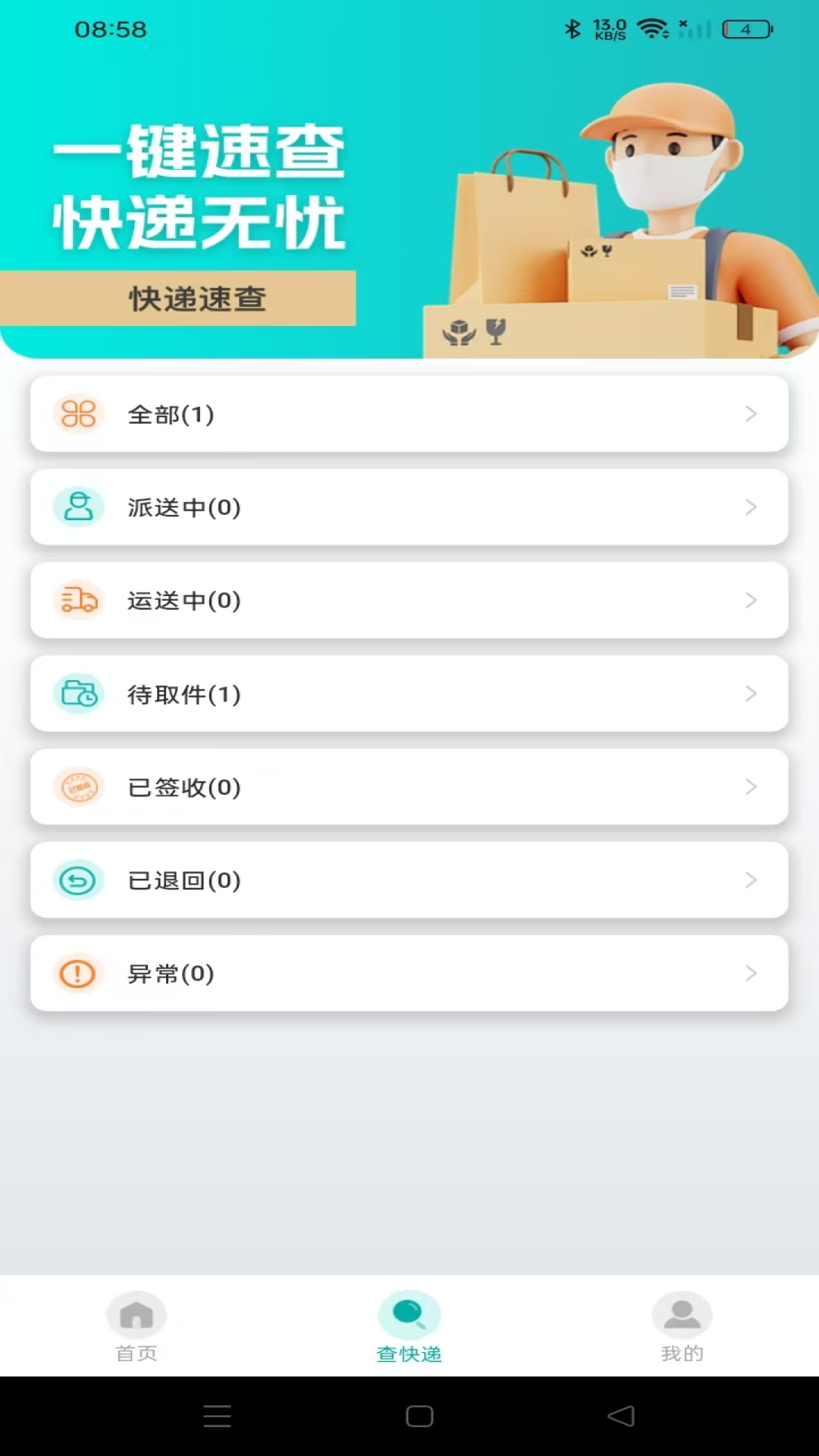Expand the 待取件(1) row chevron
This screenshot has height=1456, width=819.
point(752,694)
